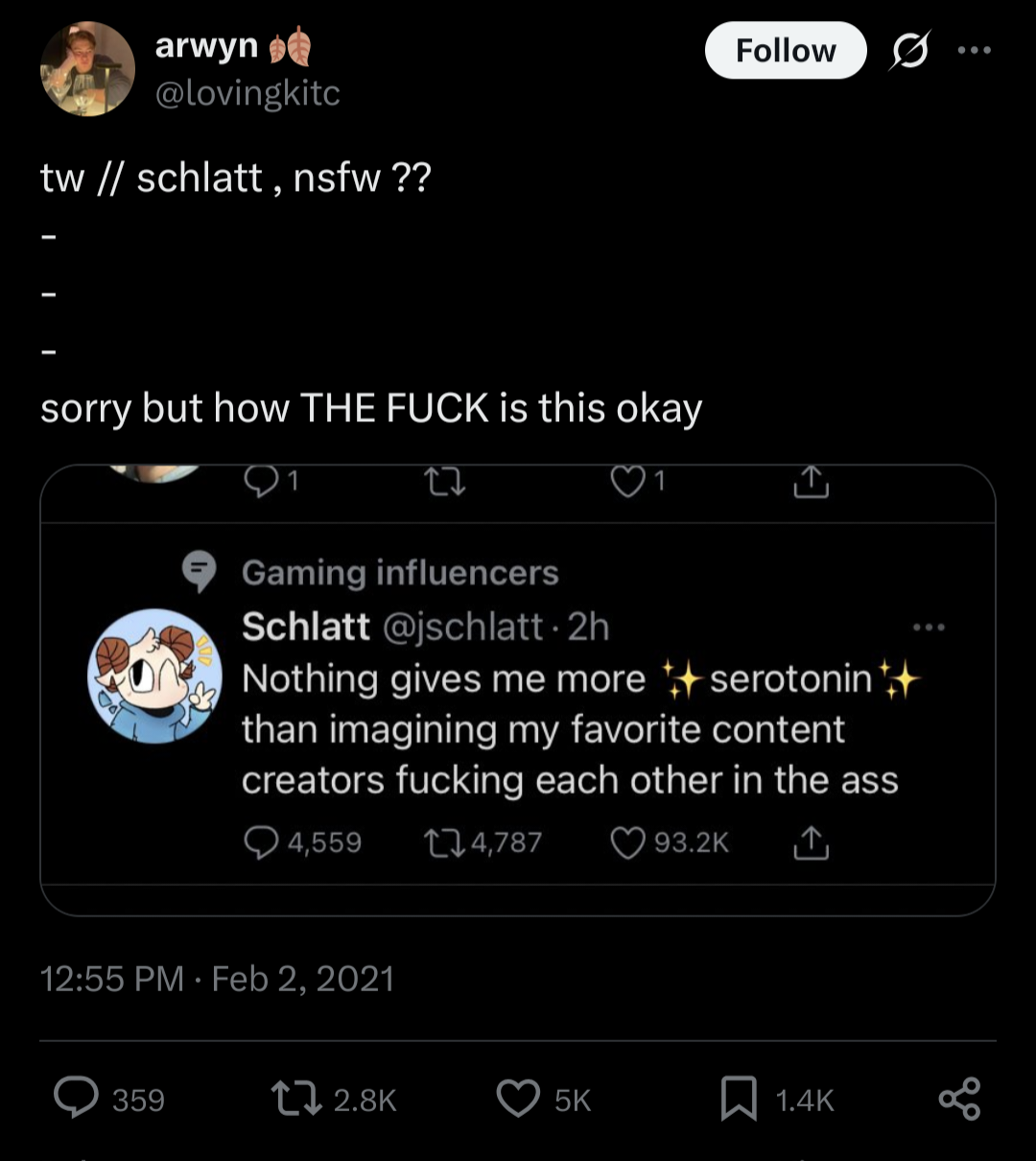The image size is (1036, 1161).
Task: View the attached screenshot image in the post
Action: coord(518,689)
